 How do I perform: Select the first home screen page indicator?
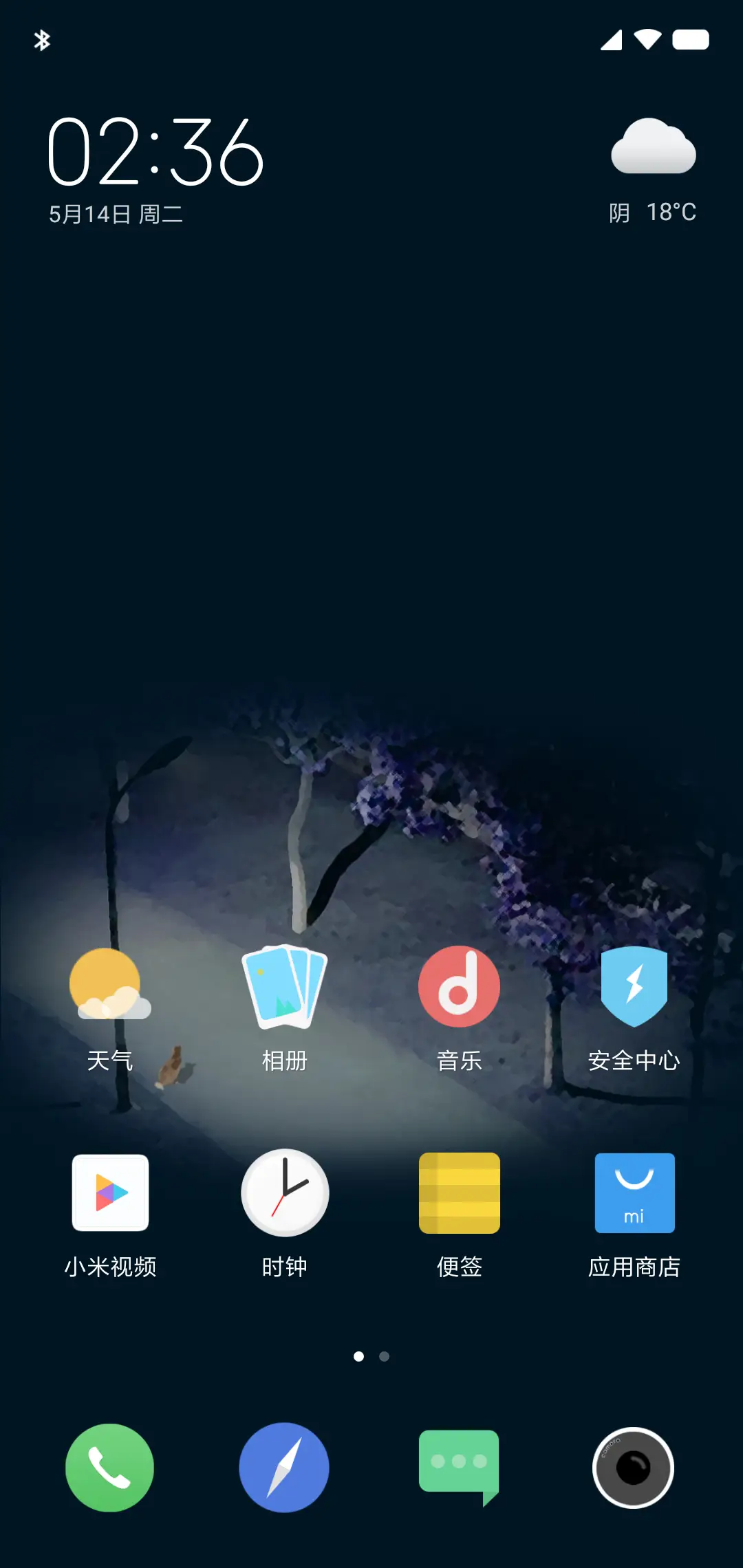click(360, 1355)
